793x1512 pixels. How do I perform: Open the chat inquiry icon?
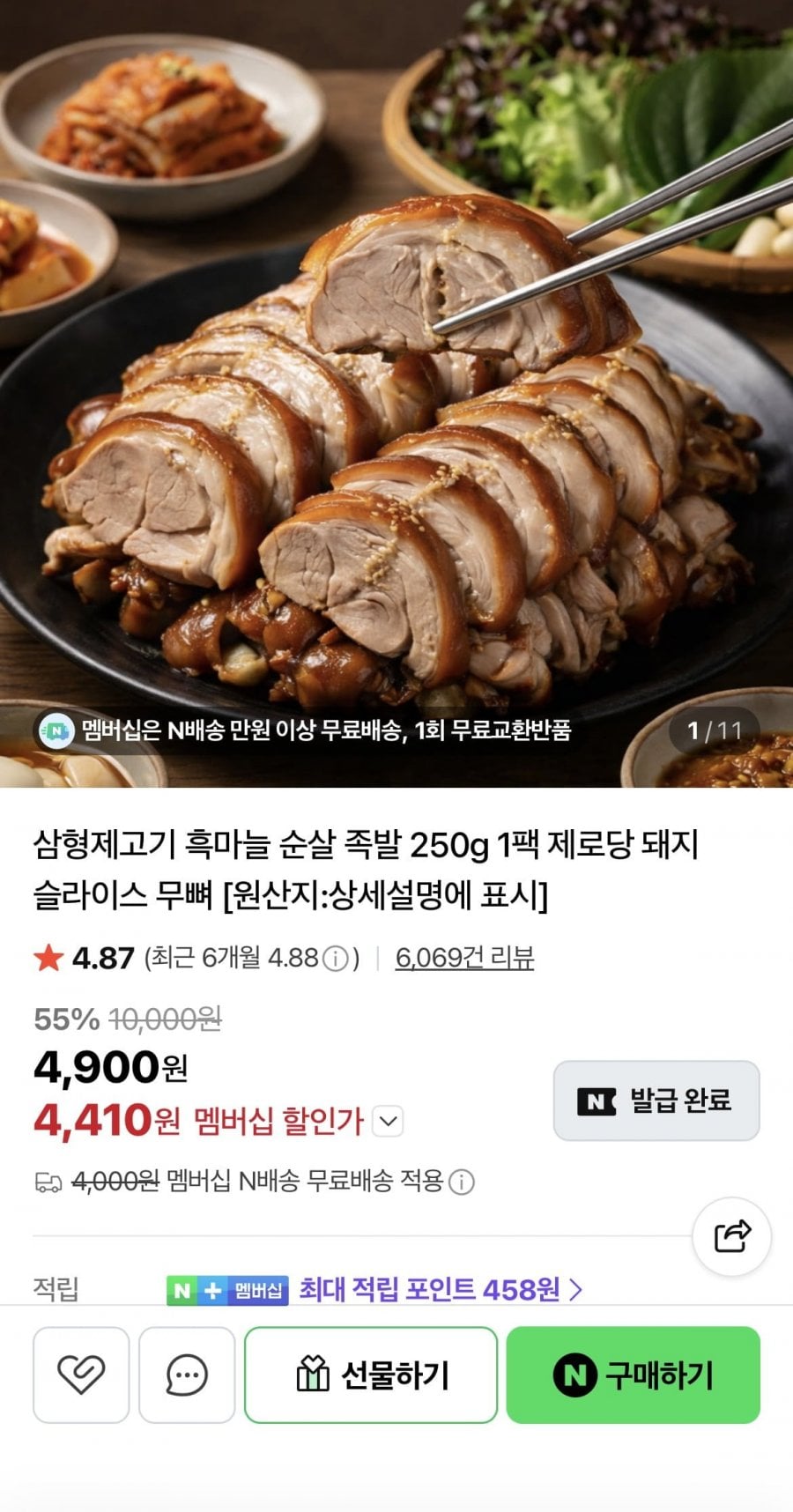pos(187,1375)
